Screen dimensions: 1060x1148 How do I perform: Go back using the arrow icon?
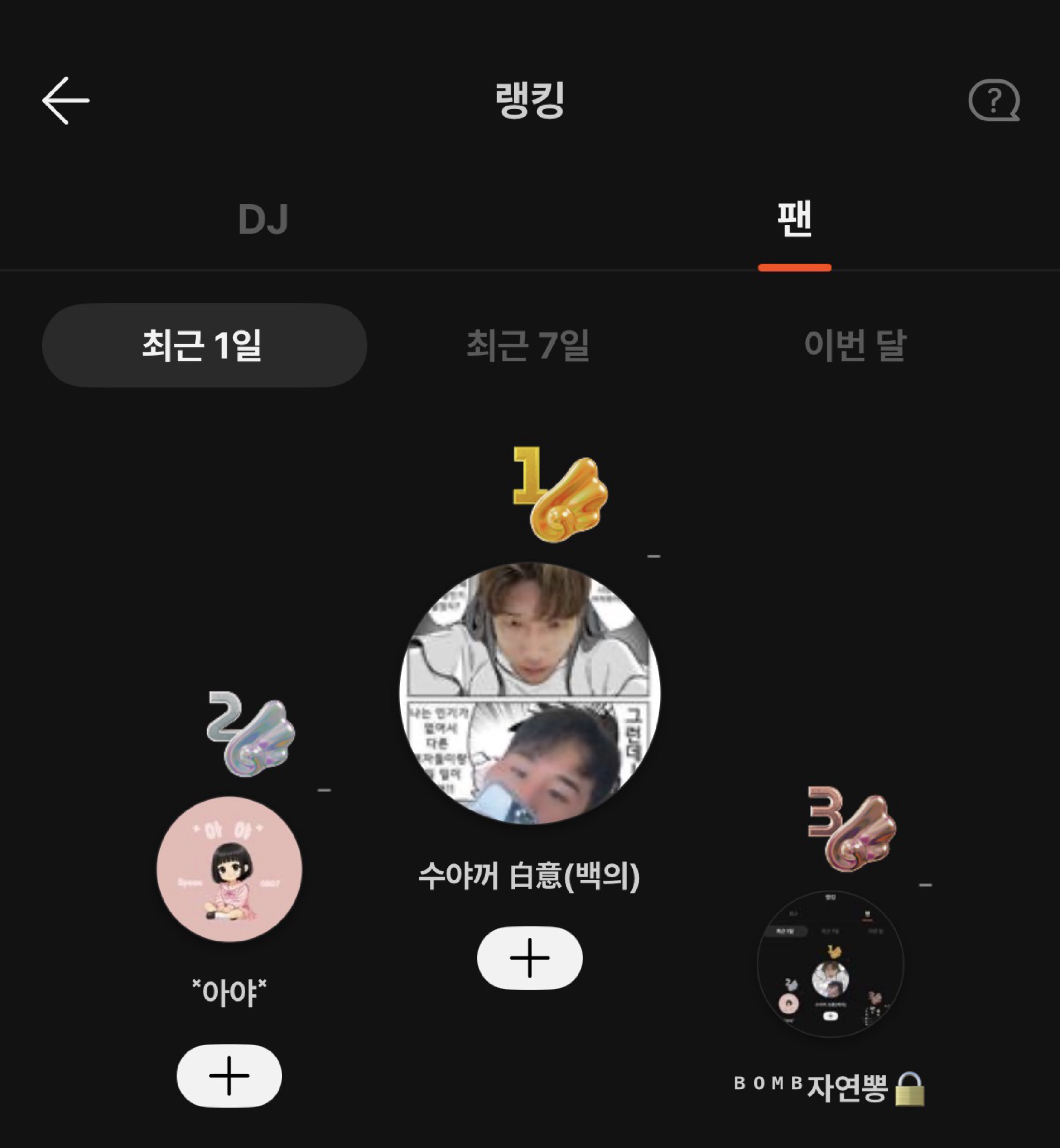65,100
